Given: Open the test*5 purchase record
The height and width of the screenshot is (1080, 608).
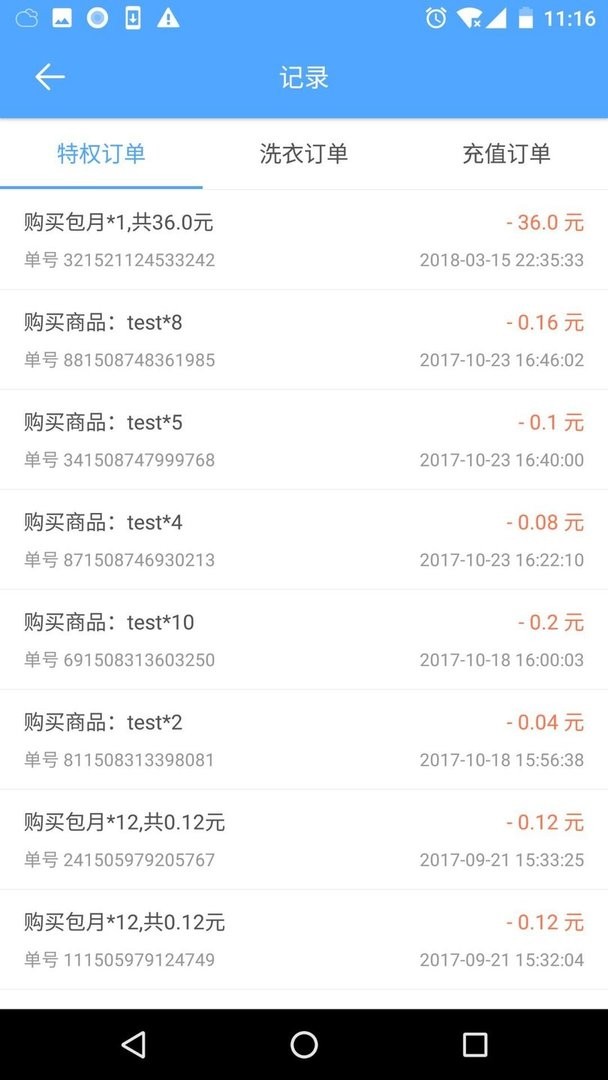Looking at the screenshot, I should (304, 440).
